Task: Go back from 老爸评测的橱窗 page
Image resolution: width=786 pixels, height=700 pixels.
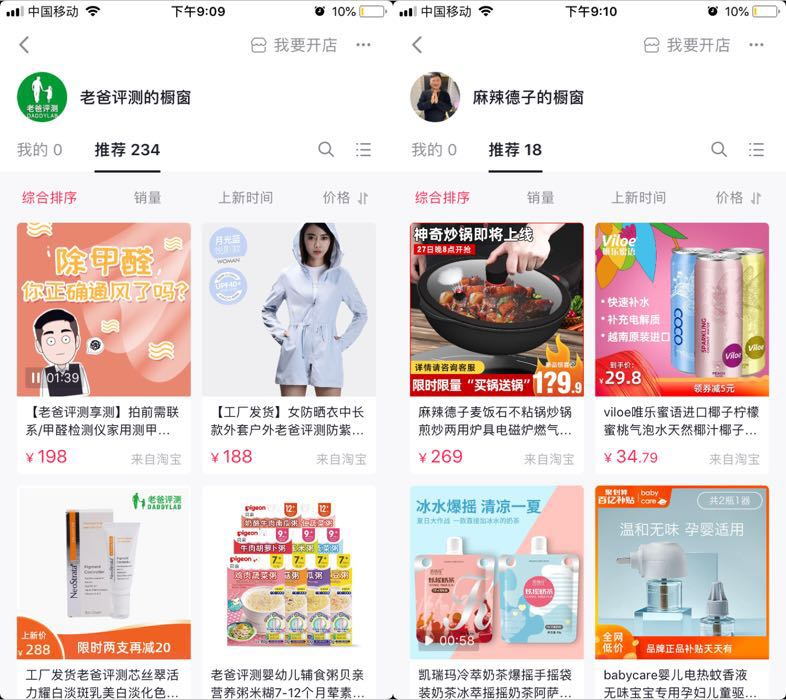Action: tap(24, 45)
